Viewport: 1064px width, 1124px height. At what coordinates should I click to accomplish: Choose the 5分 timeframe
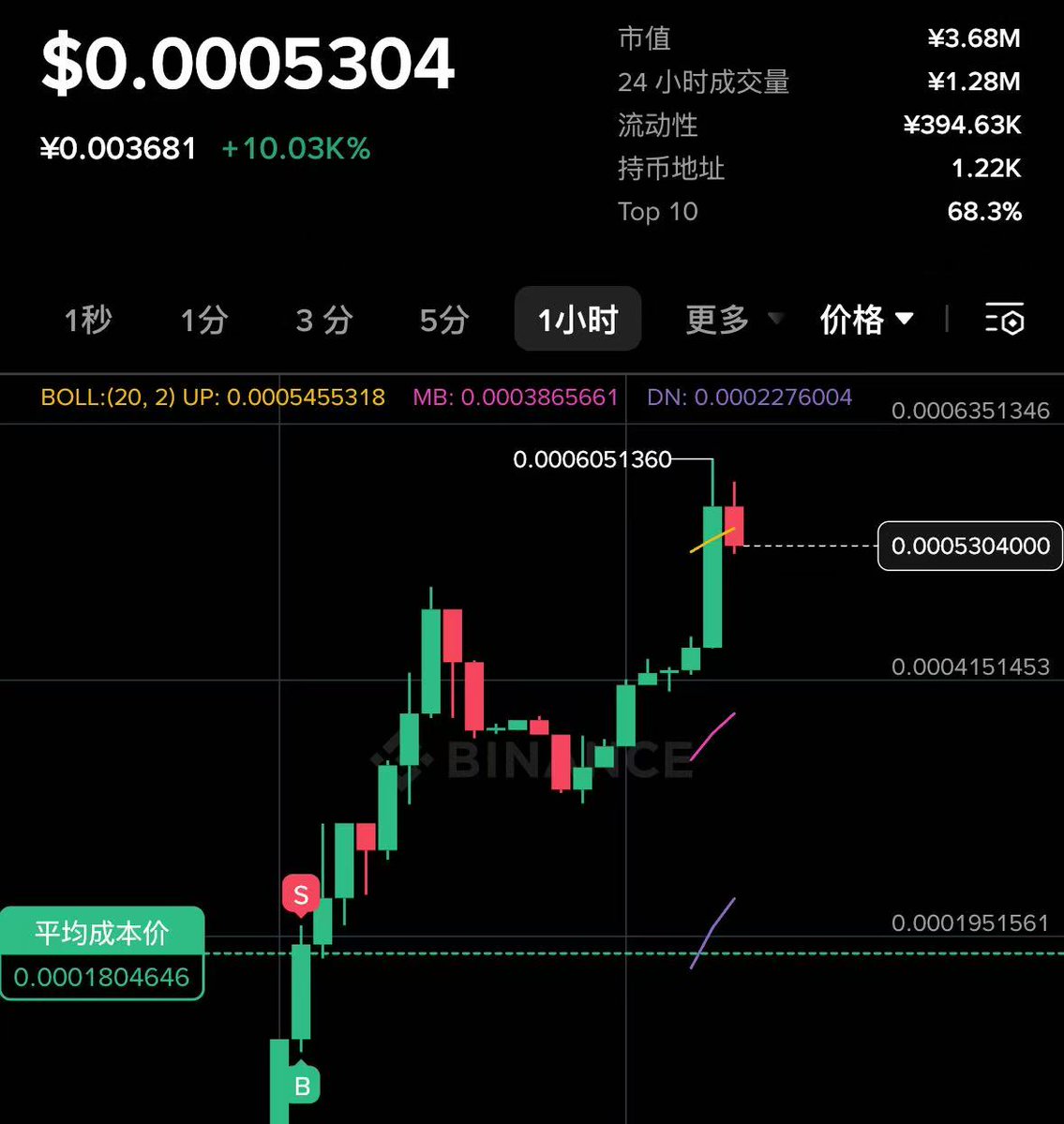click(444, 321)
